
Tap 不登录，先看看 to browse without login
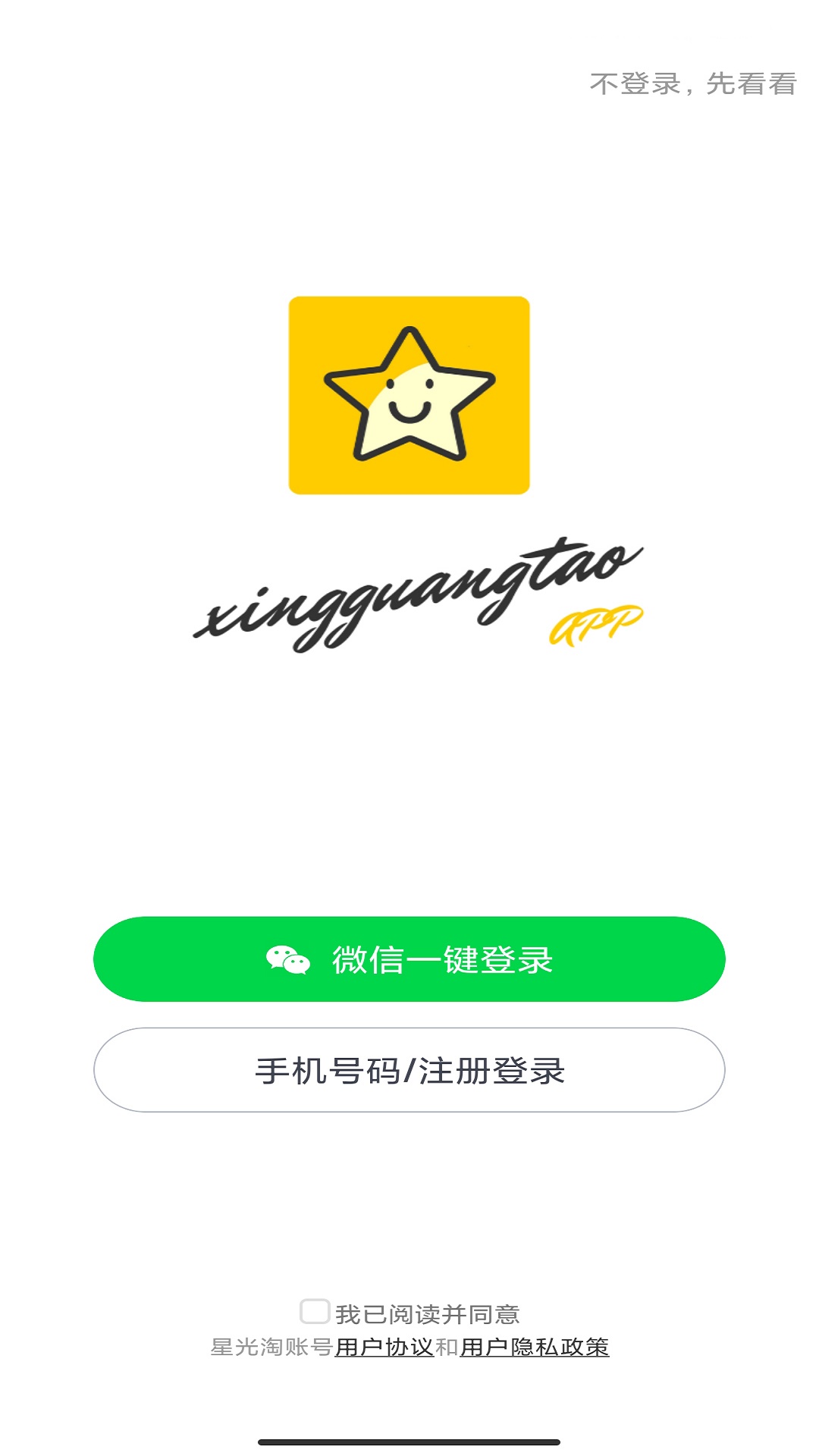click(x=693, y=83)
